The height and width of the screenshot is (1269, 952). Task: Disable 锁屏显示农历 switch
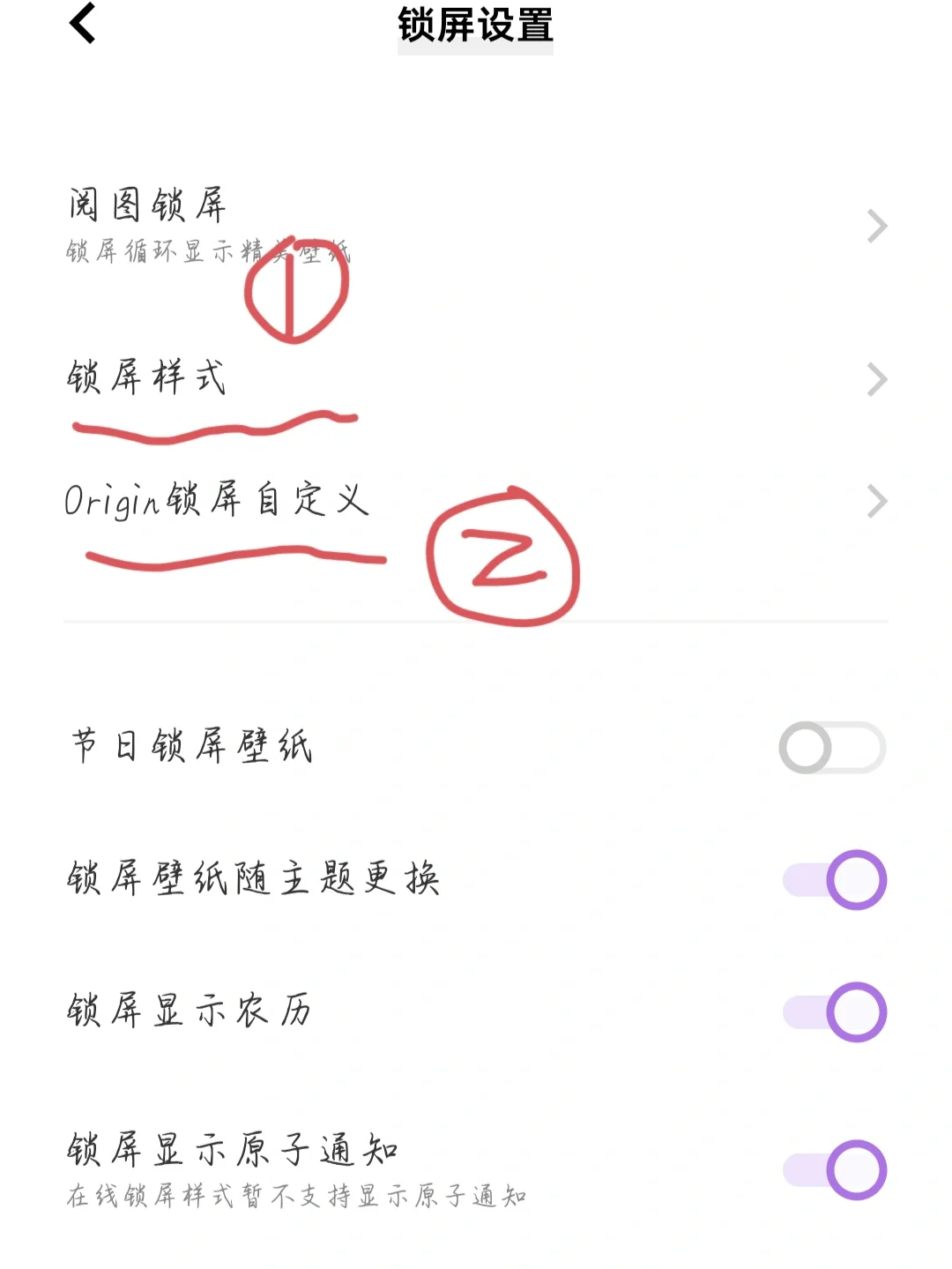pos(834,1012)
